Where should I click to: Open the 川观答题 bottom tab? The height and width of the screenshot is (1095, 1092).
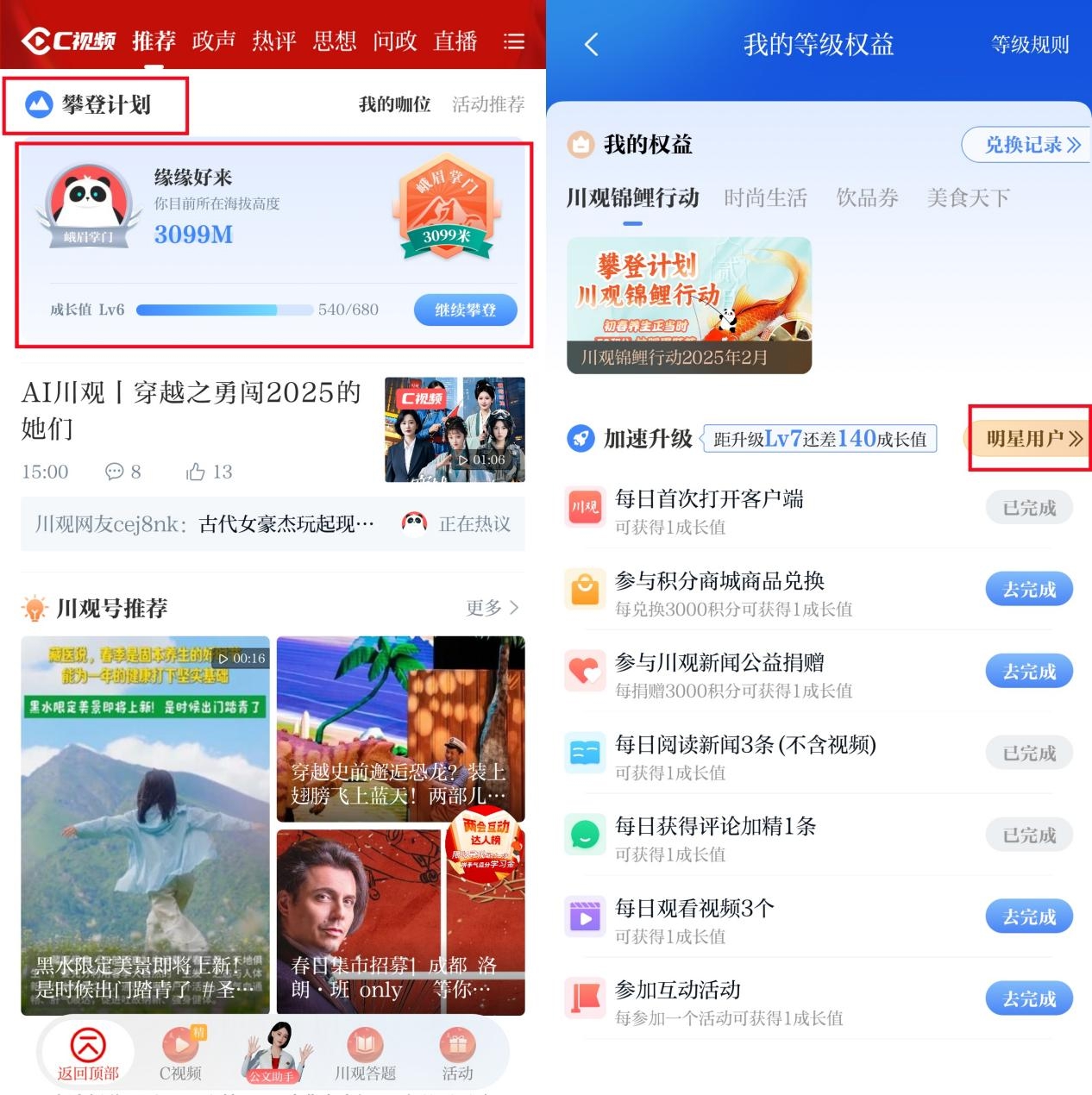tap(365, 1054)
